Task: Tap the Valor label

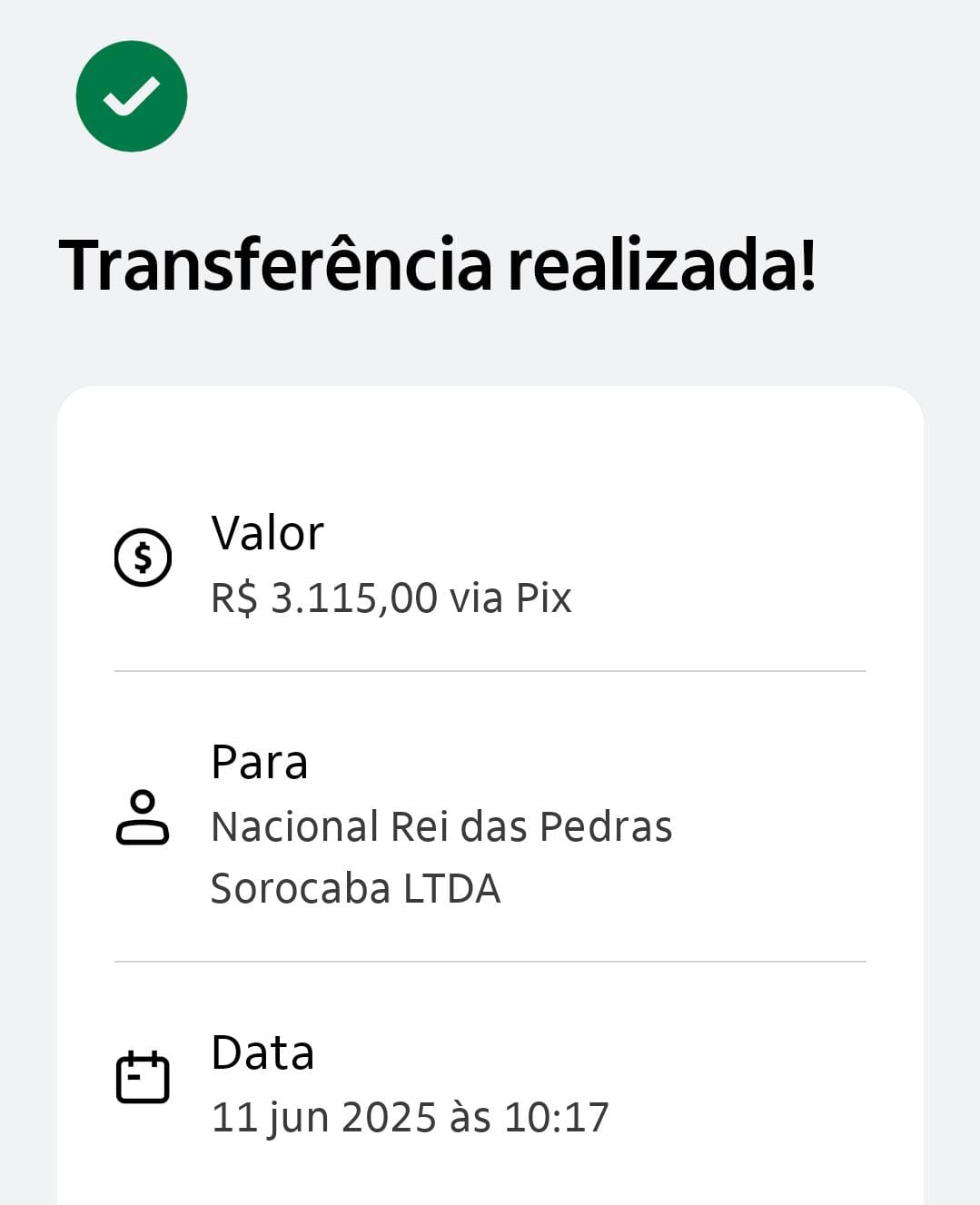Action: point(266,533)
